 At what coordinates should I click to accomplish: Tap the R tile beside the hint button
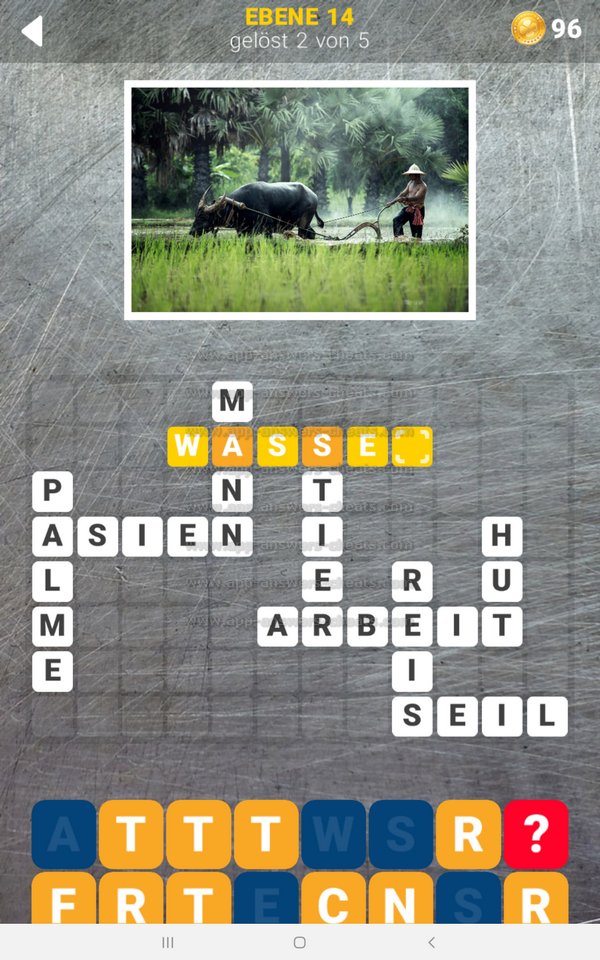point(468,834)
